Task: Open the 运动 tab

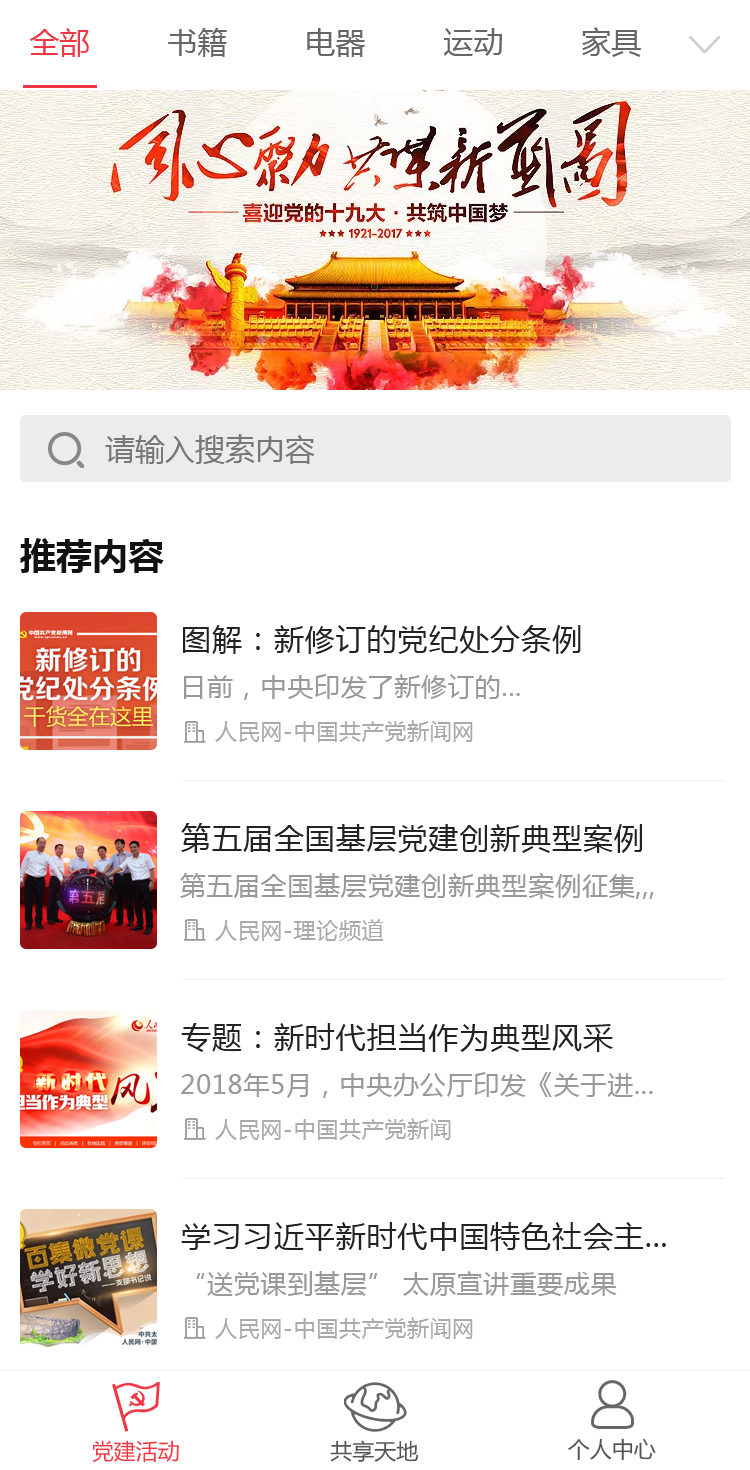Action: coord(473,44)
